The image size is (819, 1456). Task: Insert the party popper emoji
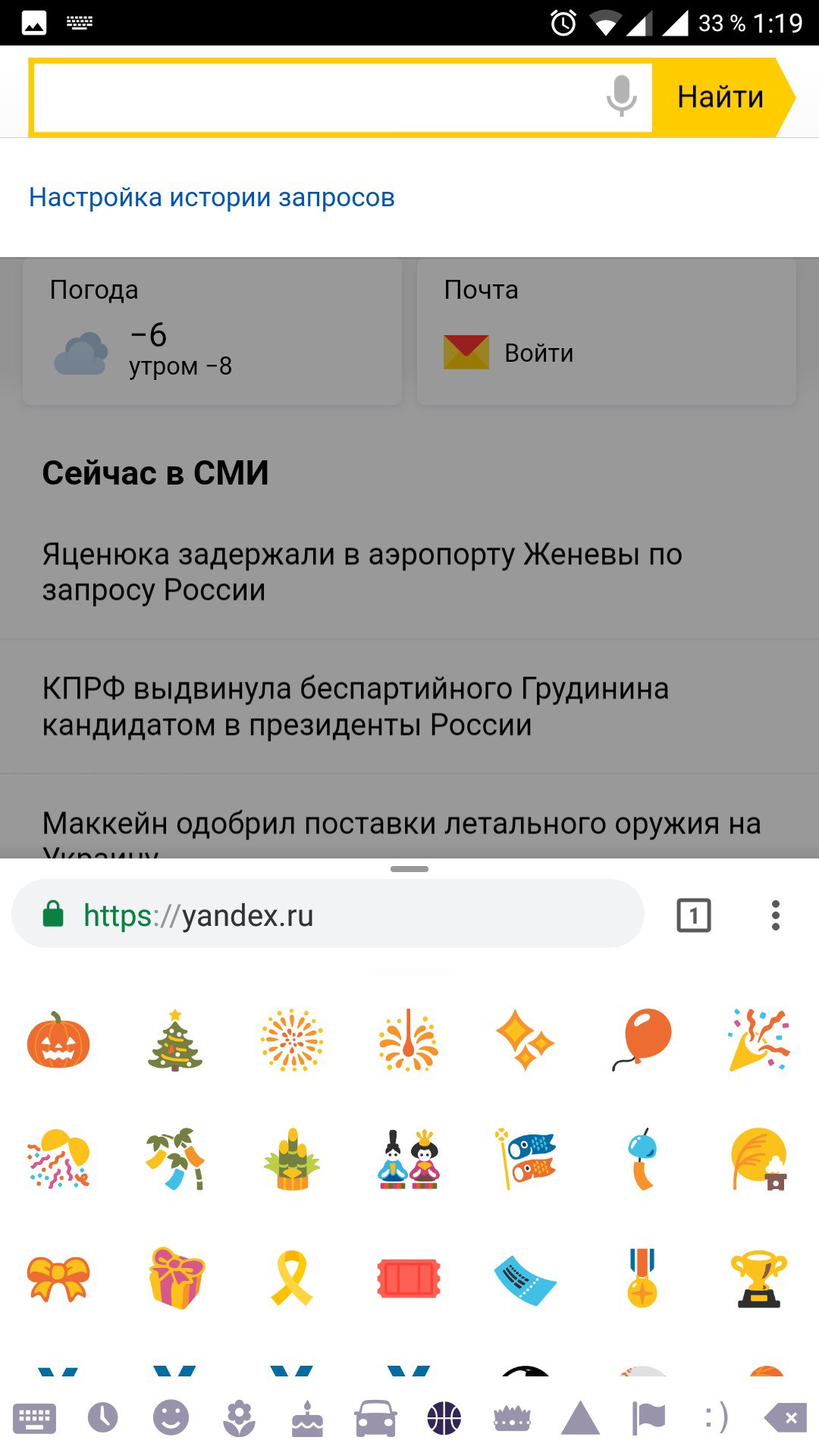coord(758,1040)
